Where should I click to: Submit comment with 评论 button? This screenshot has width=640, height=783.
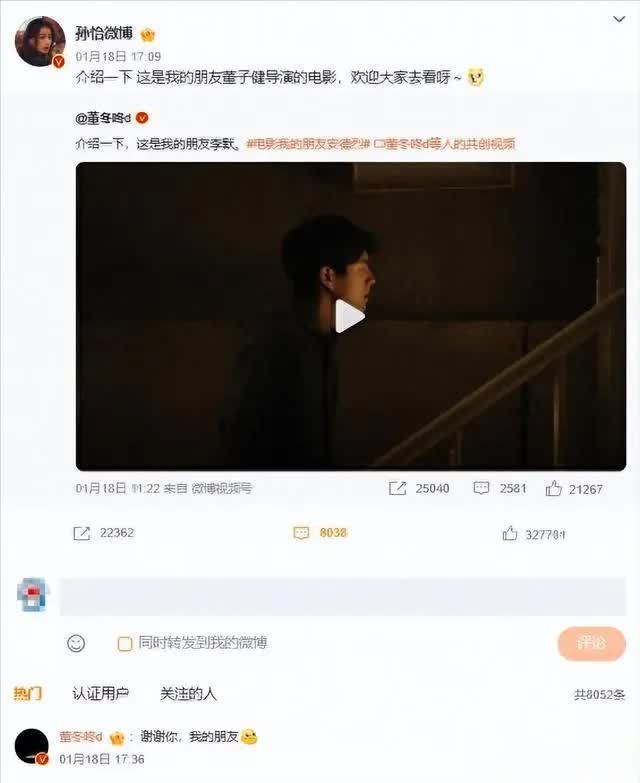point(592,643)
